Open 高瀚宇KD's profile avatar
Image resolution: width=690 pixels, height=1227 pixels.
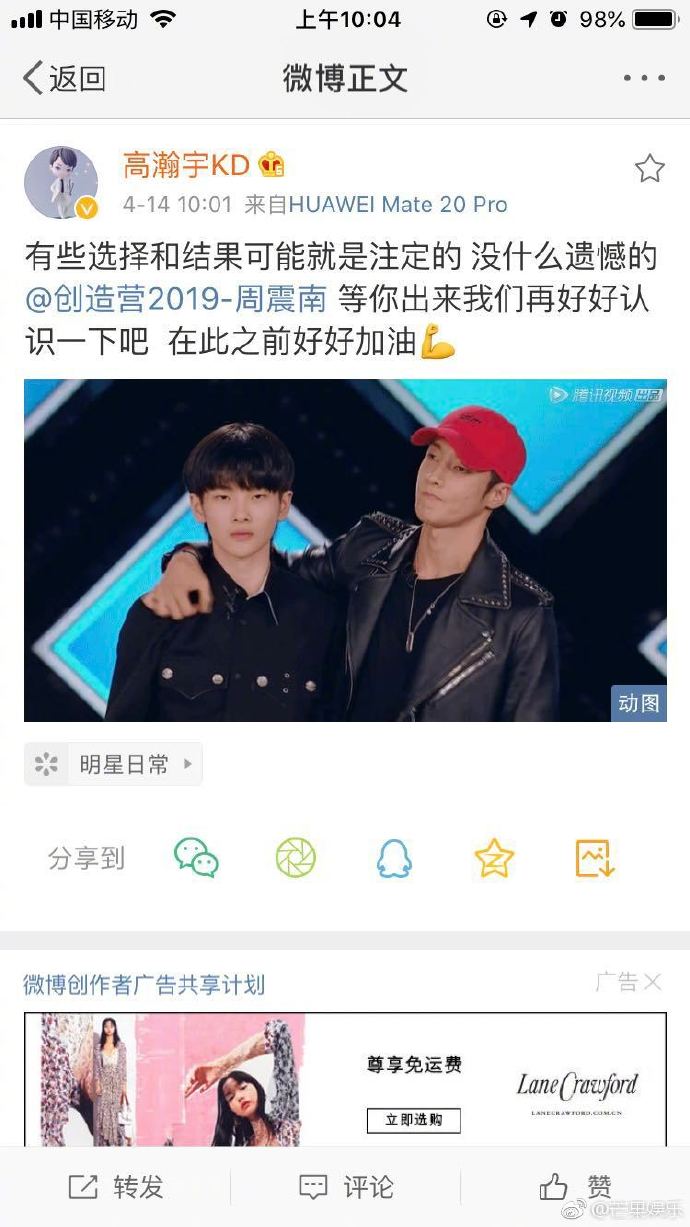(61, 182)
